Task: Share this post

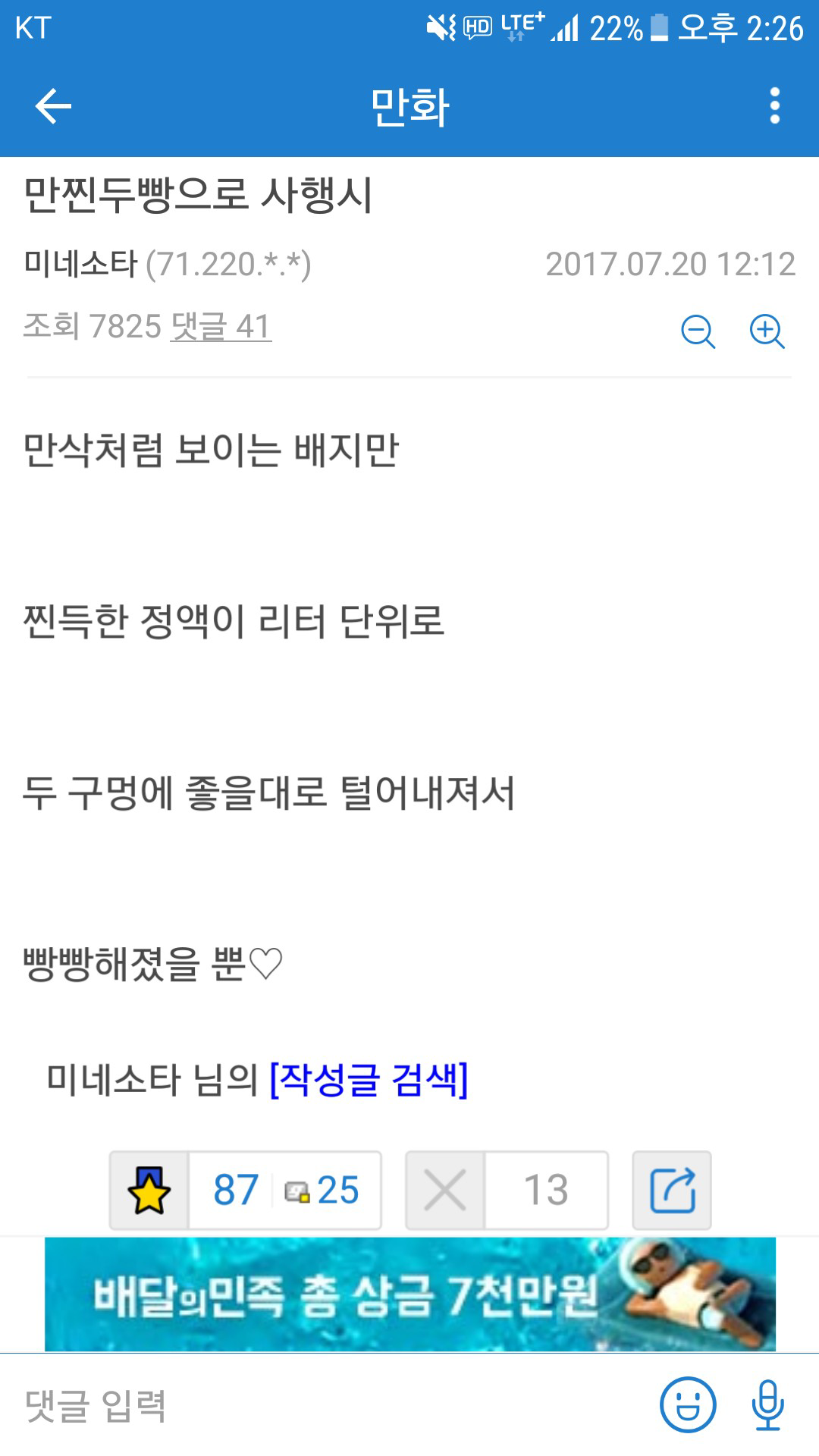Action: [672, 1190]
